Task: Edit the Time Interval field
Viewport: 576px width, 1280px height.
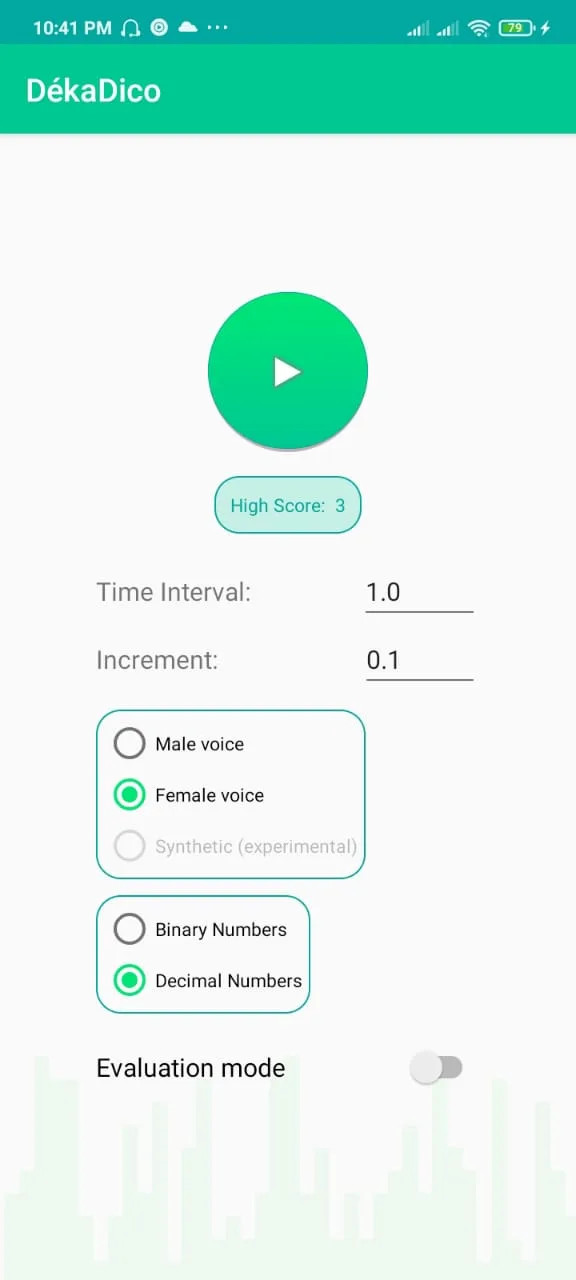Action: (419, 592)
